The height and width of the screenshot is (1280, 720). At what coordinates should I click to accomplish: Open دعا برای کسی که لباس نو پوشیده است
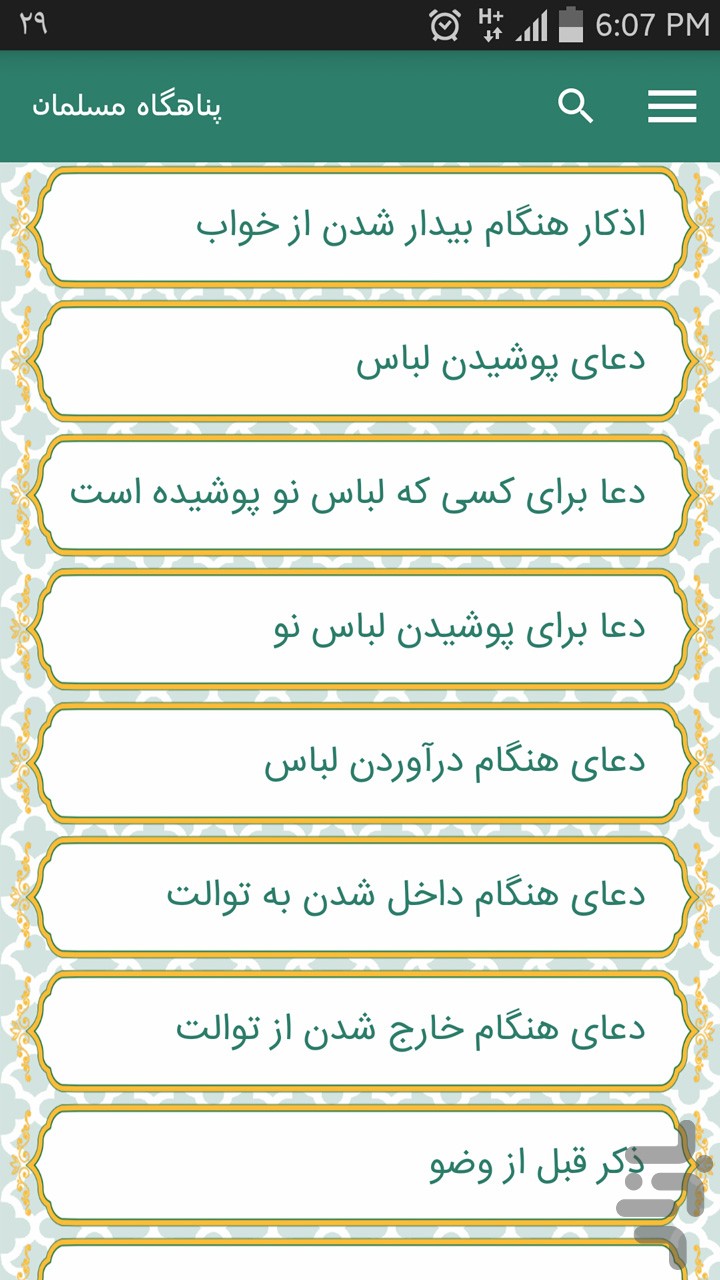click(360, 495)
